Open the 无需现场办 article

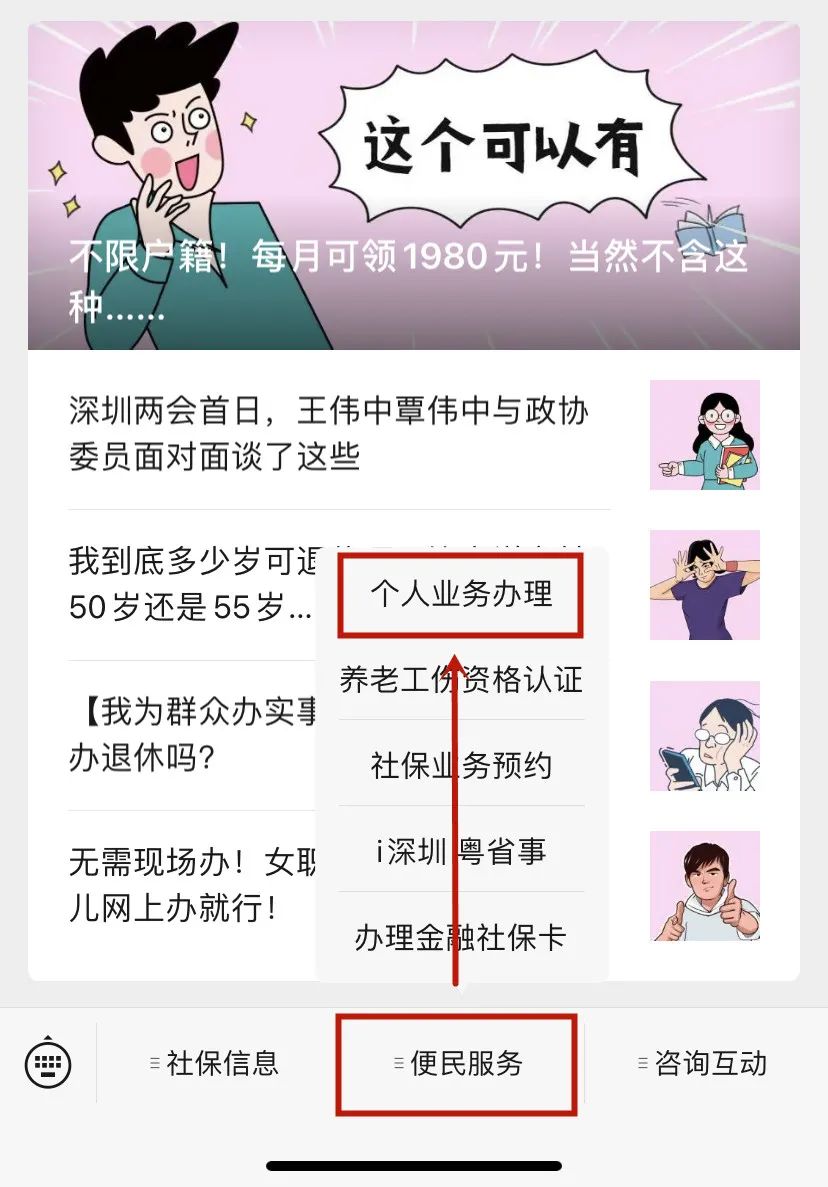[x=190, y=884]
